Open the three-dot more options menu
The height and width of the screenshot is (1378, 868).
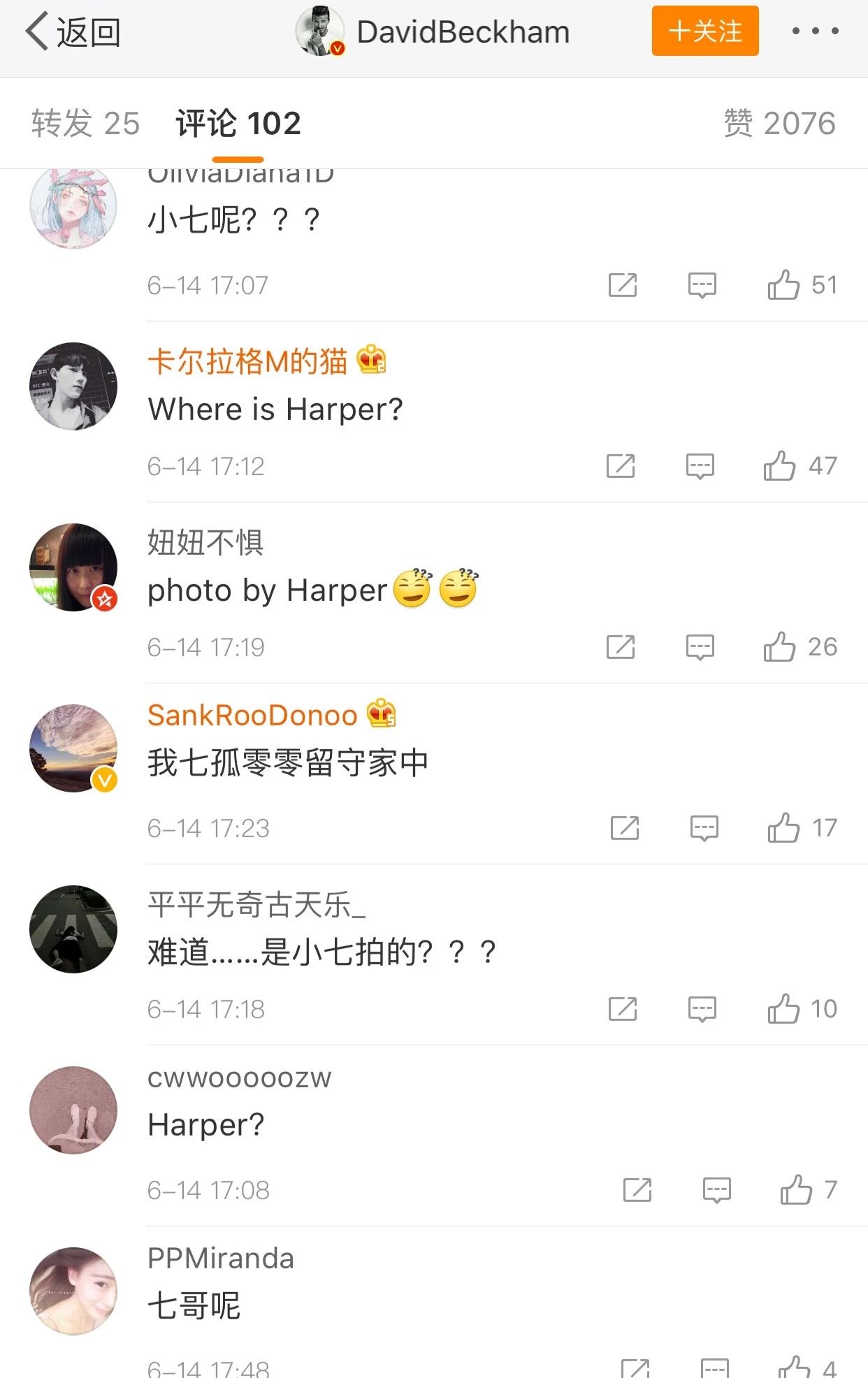(816, 31)
